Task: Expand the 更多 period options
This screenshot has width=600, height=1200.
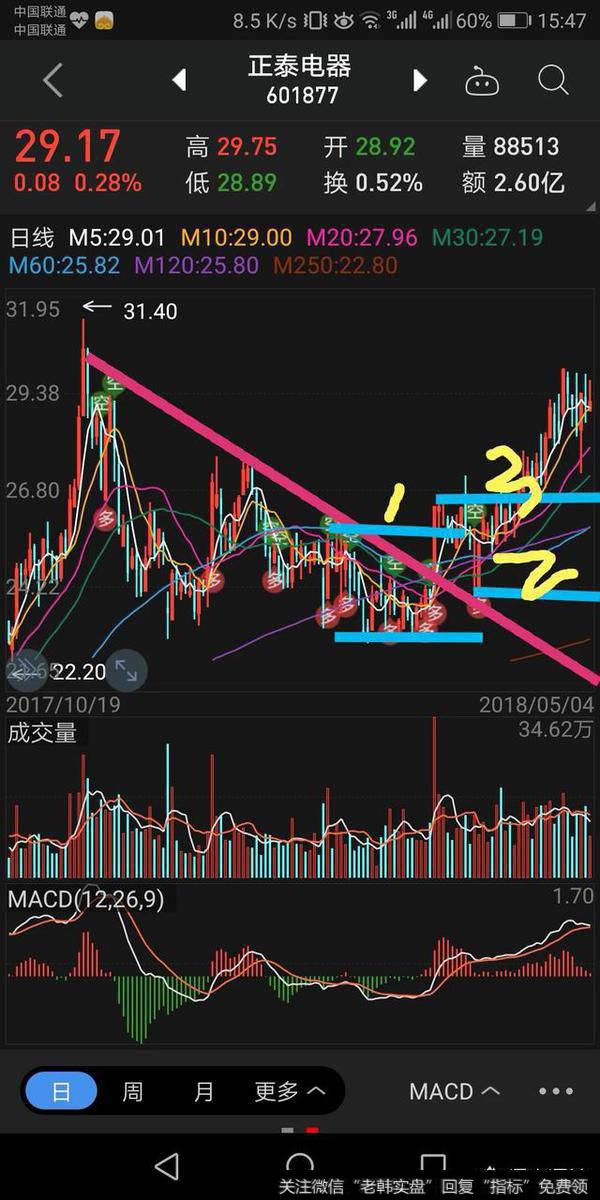Action: pyautogui.click(x=290, y=1091)
